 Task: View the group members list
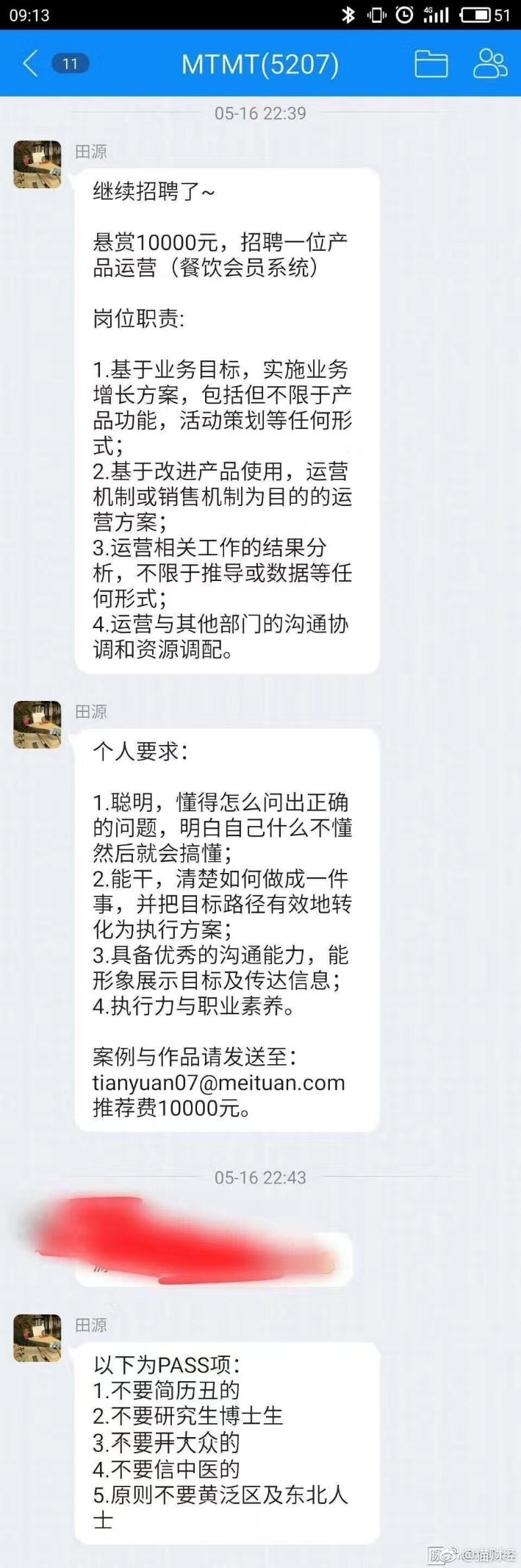489,64
